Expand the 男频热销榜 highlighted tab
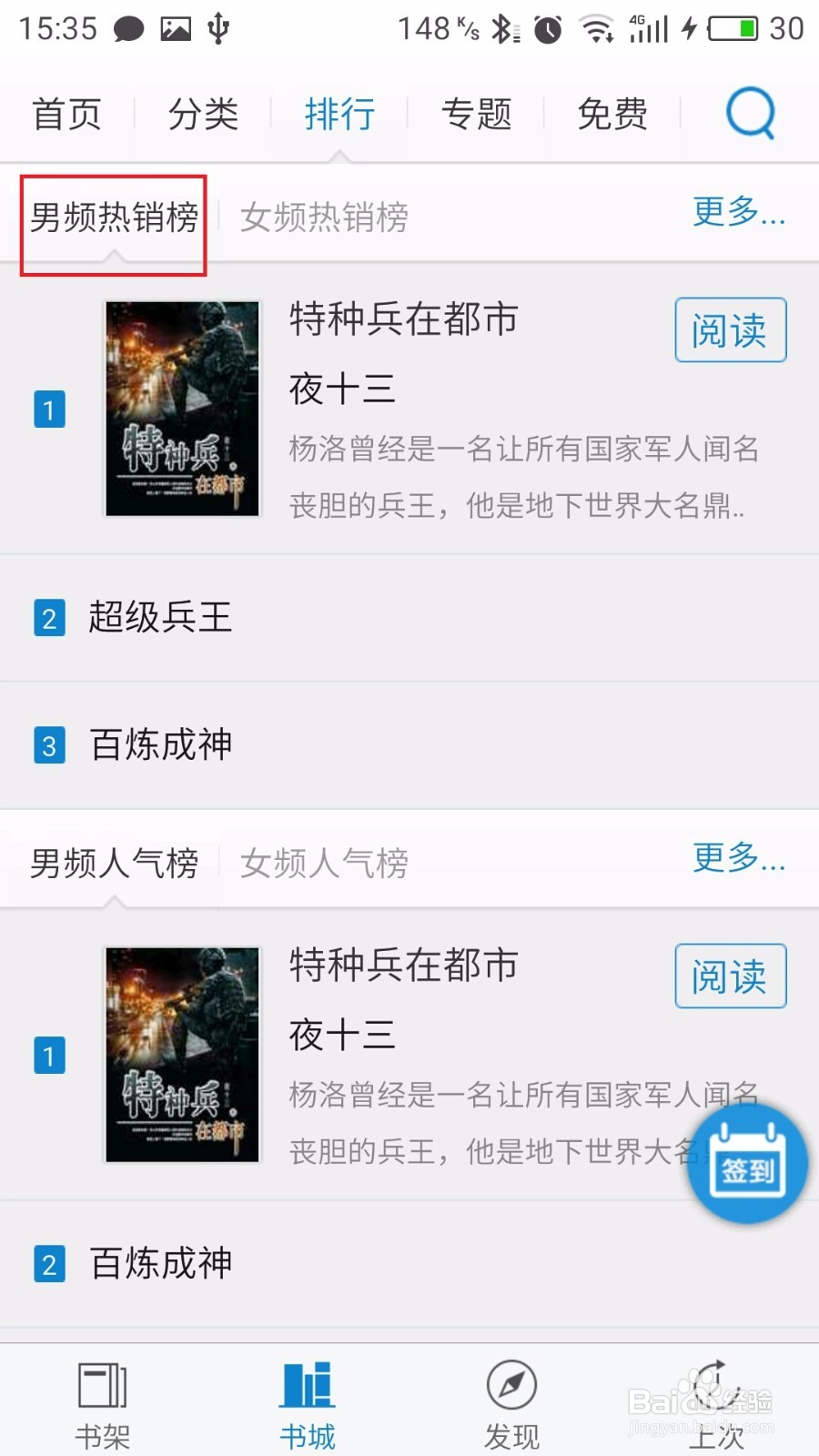 pyautogui.click(x=113, y=216)
